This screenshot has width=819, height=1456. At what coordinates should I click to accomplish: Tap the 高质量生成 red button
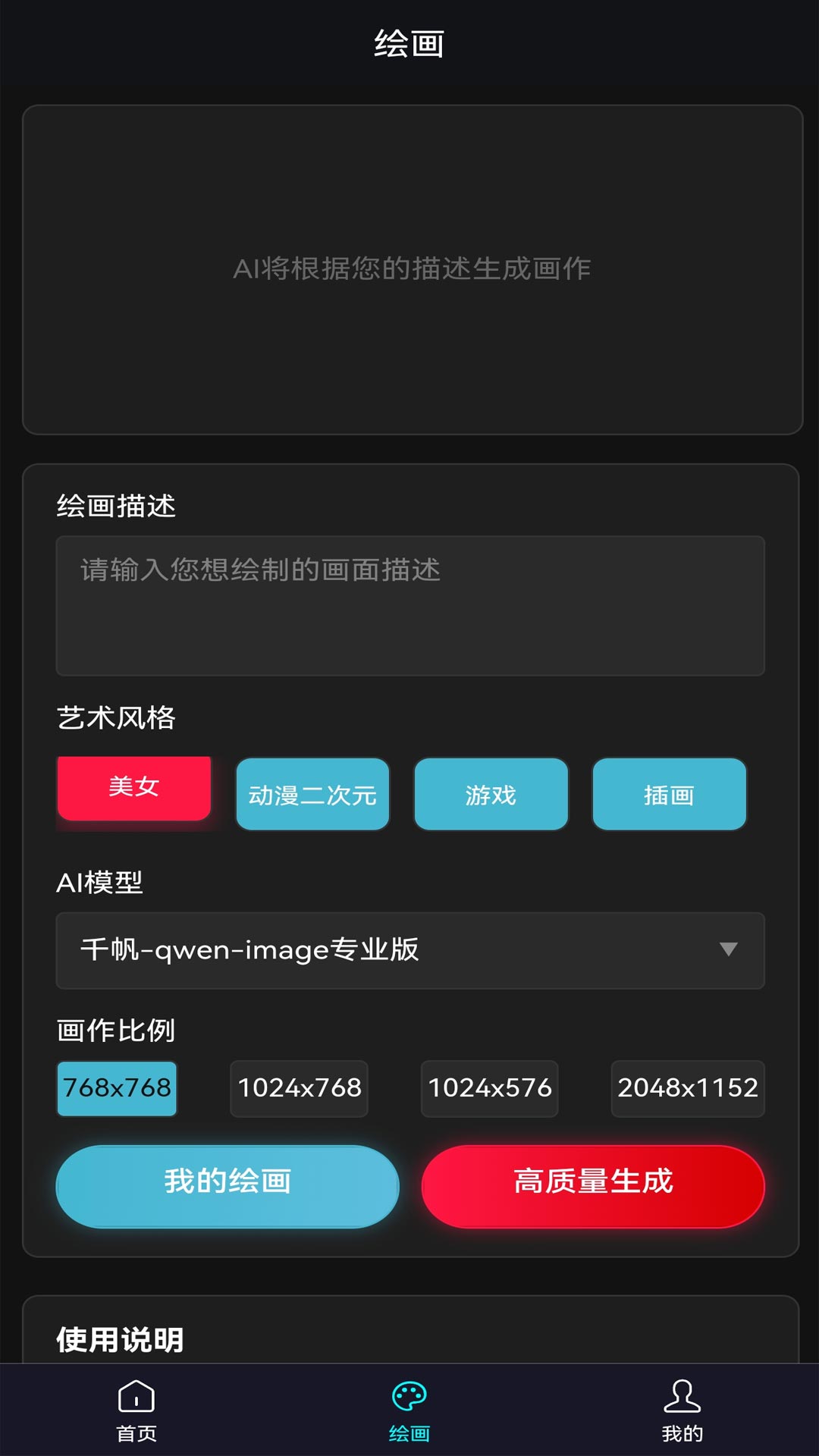pos(592,1185)
